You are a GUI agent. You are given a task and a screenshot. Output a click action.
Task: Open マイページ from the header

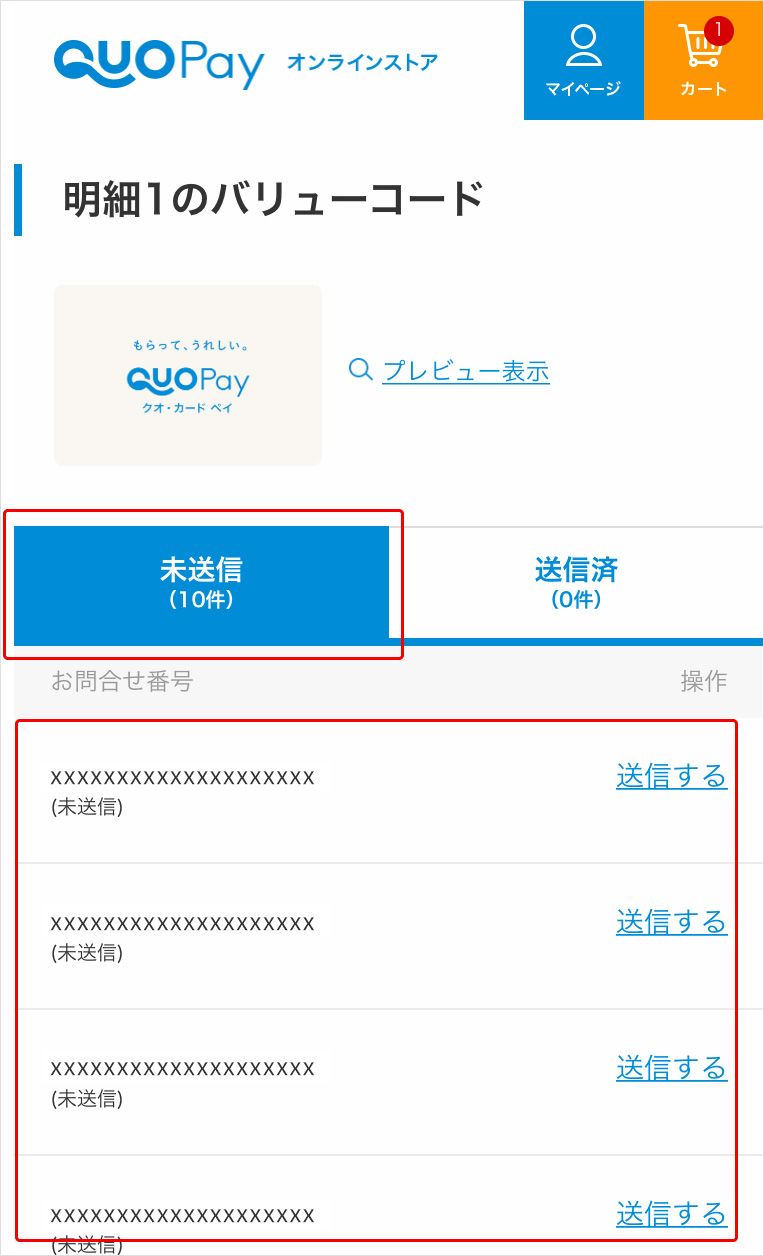pos(583,61)
